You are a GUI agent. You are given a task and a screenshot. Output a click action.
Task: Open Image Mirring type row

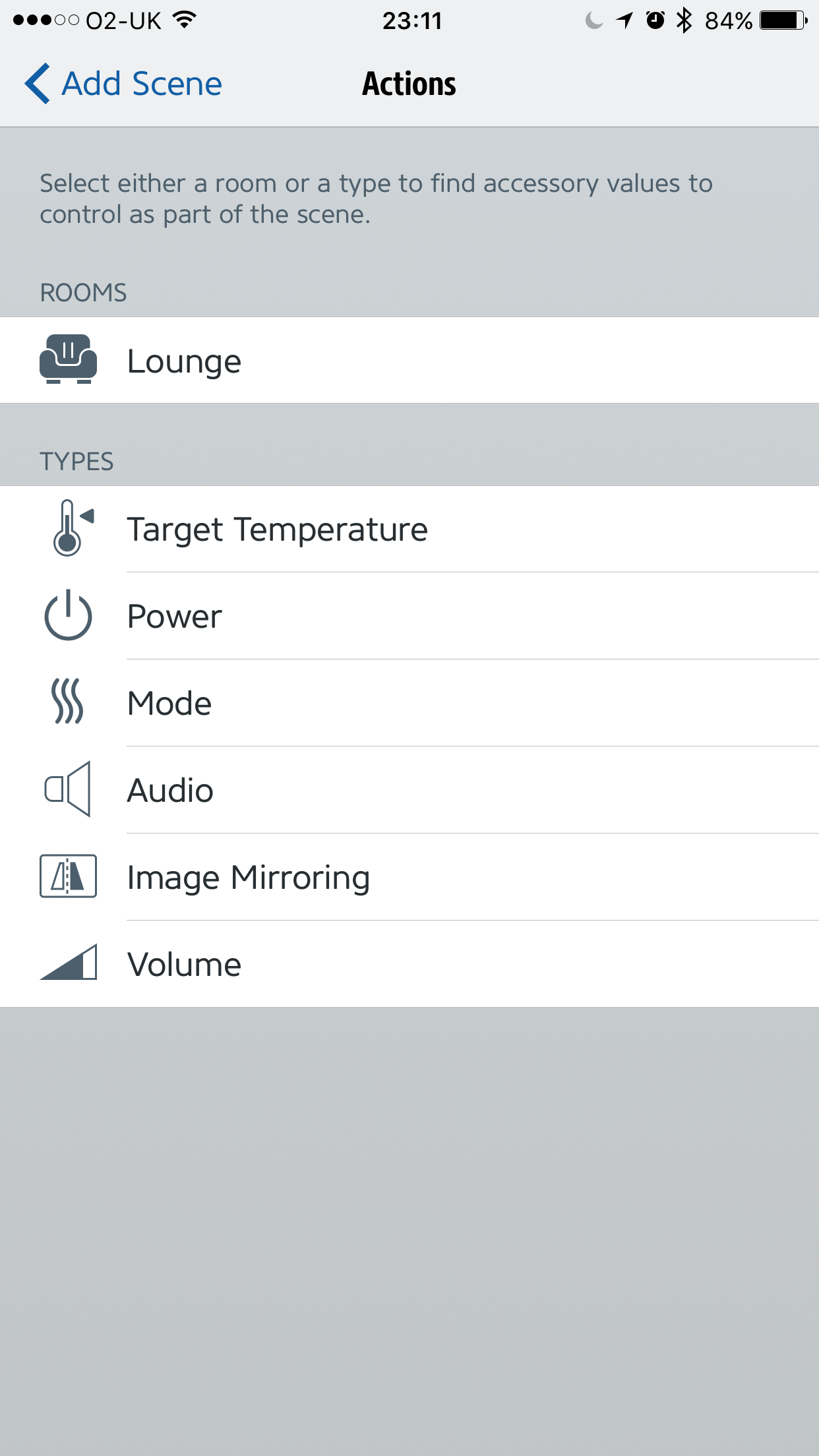tap(409, 877)
